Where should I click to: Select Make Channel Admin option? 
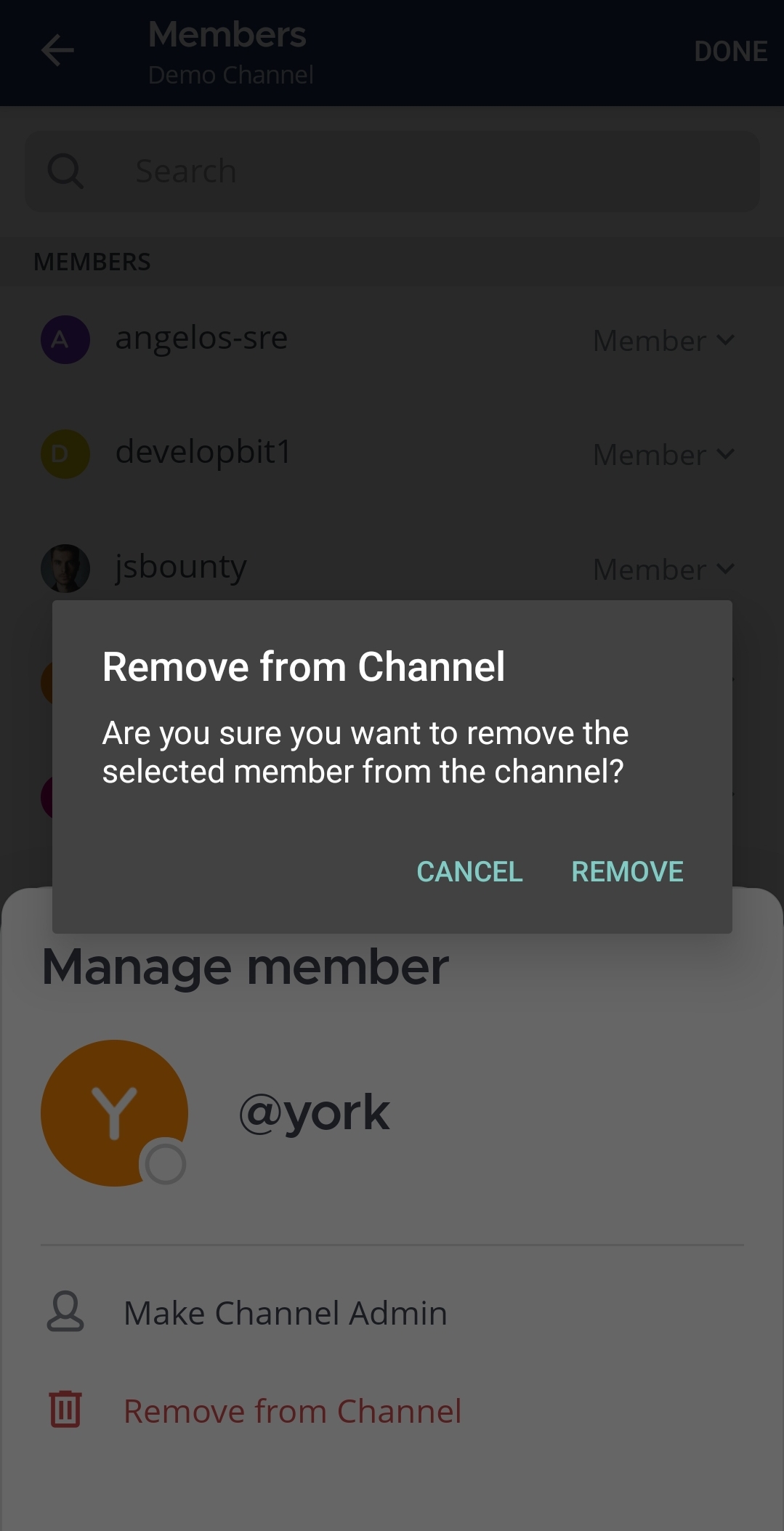[x=285, y=1313]
